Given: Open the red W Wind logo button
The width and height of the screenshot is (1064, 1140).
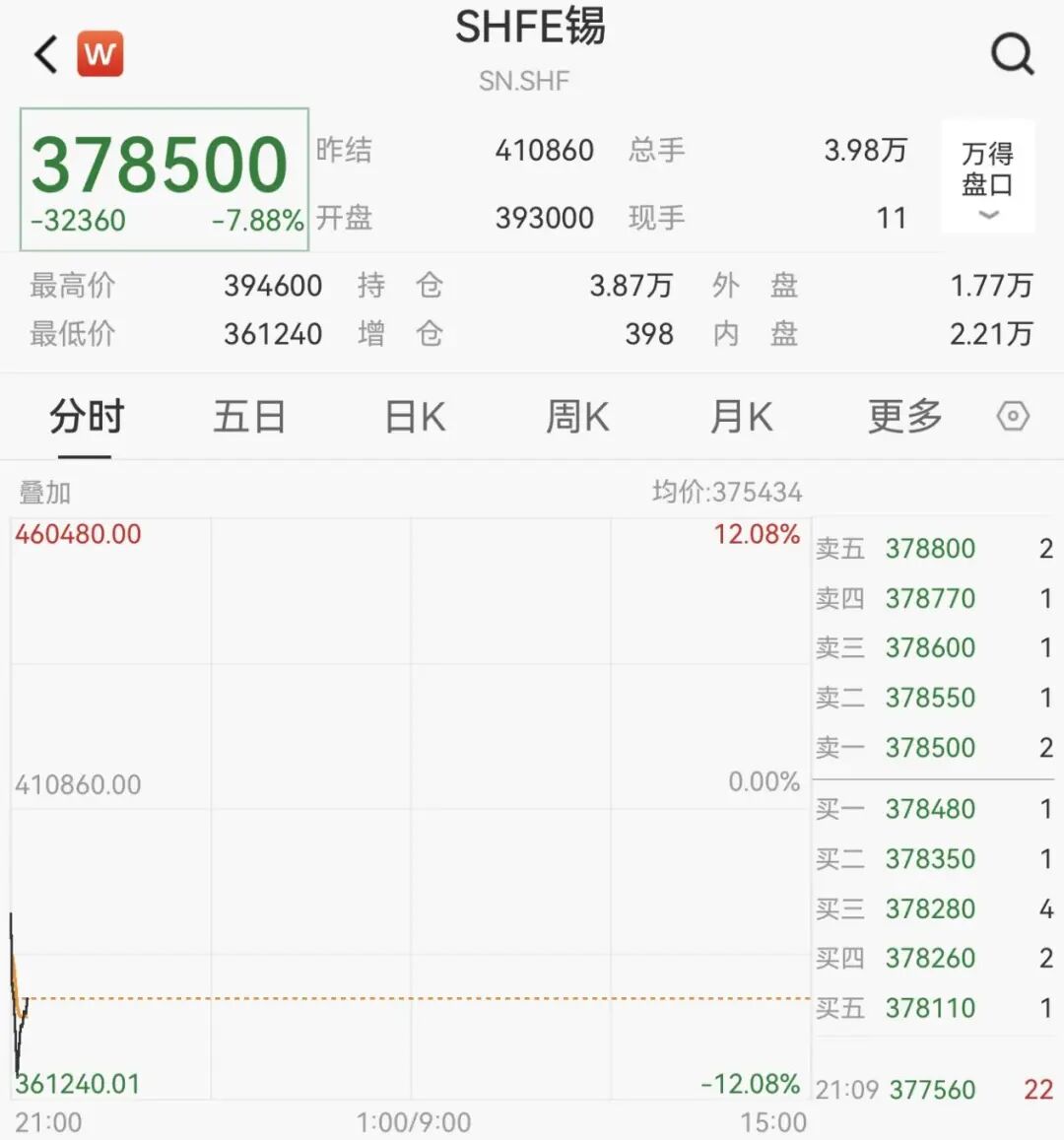Looking at the screenshot, I should tap(100, 54).
